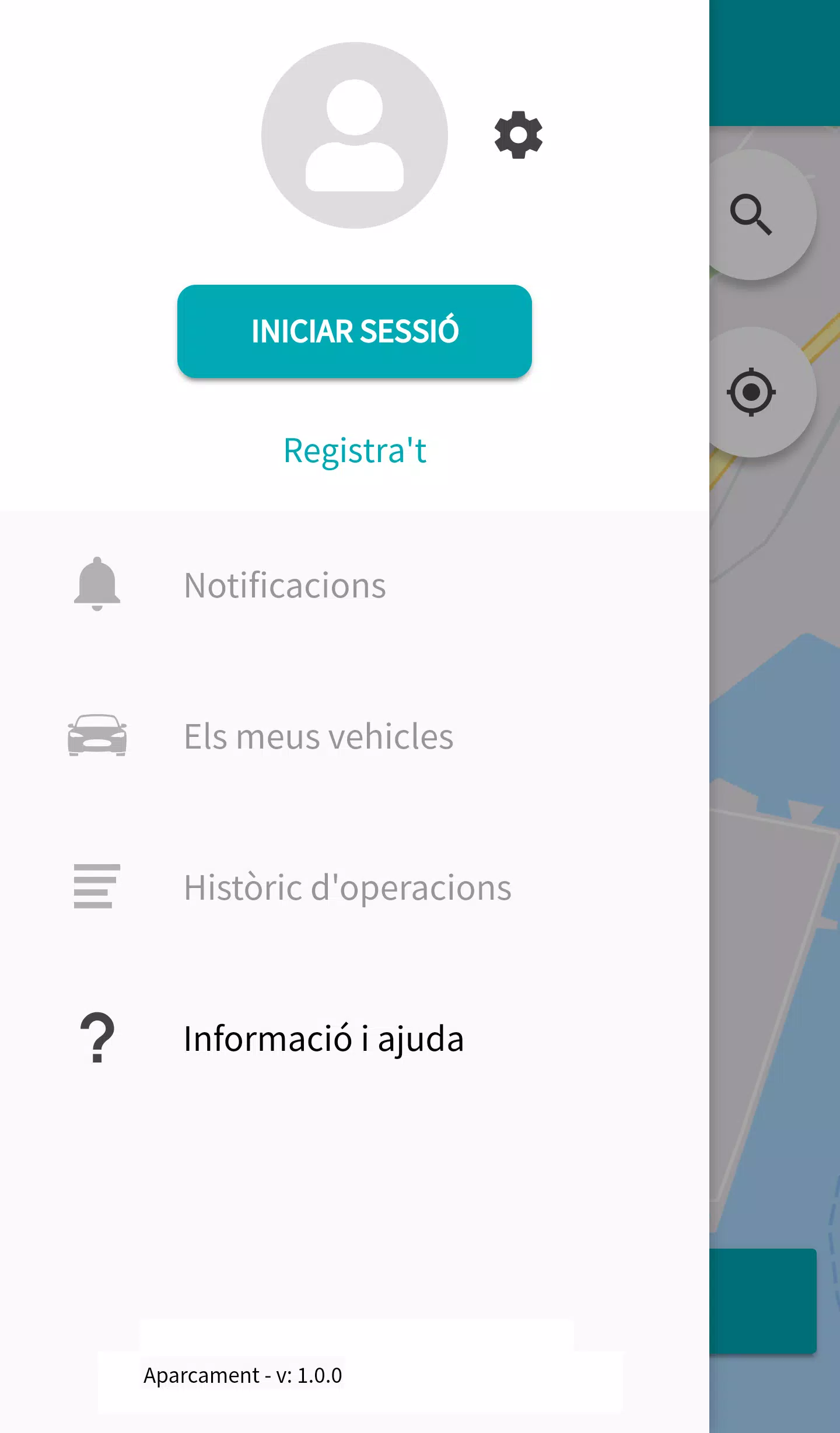Open the Registra't link
The image size is (840, 1433).
[355, 450]
